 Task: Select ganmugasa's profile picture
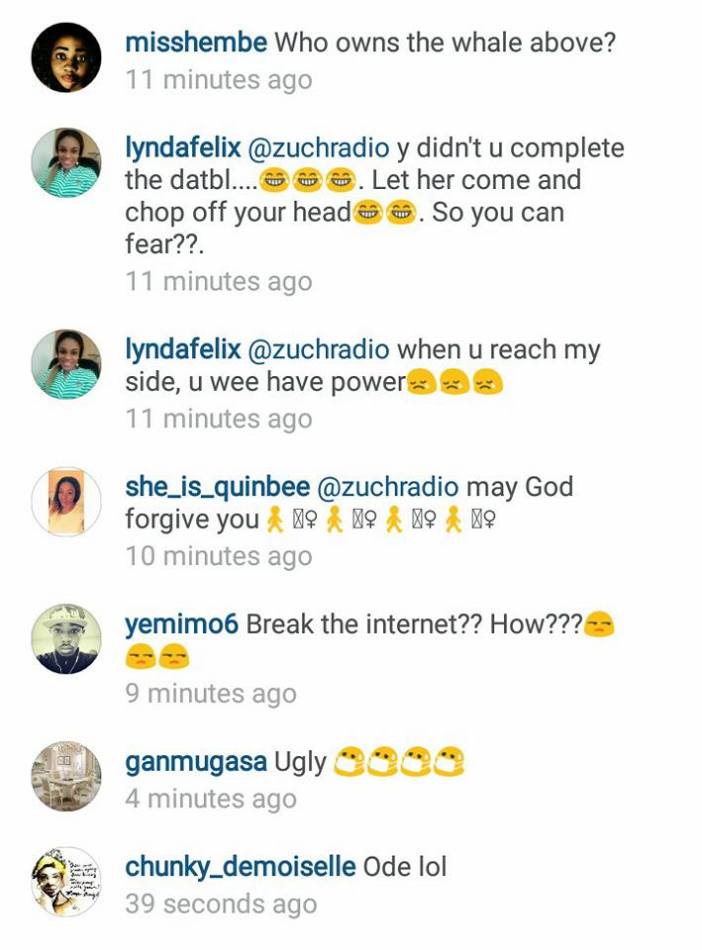click(x=65, y=776)
